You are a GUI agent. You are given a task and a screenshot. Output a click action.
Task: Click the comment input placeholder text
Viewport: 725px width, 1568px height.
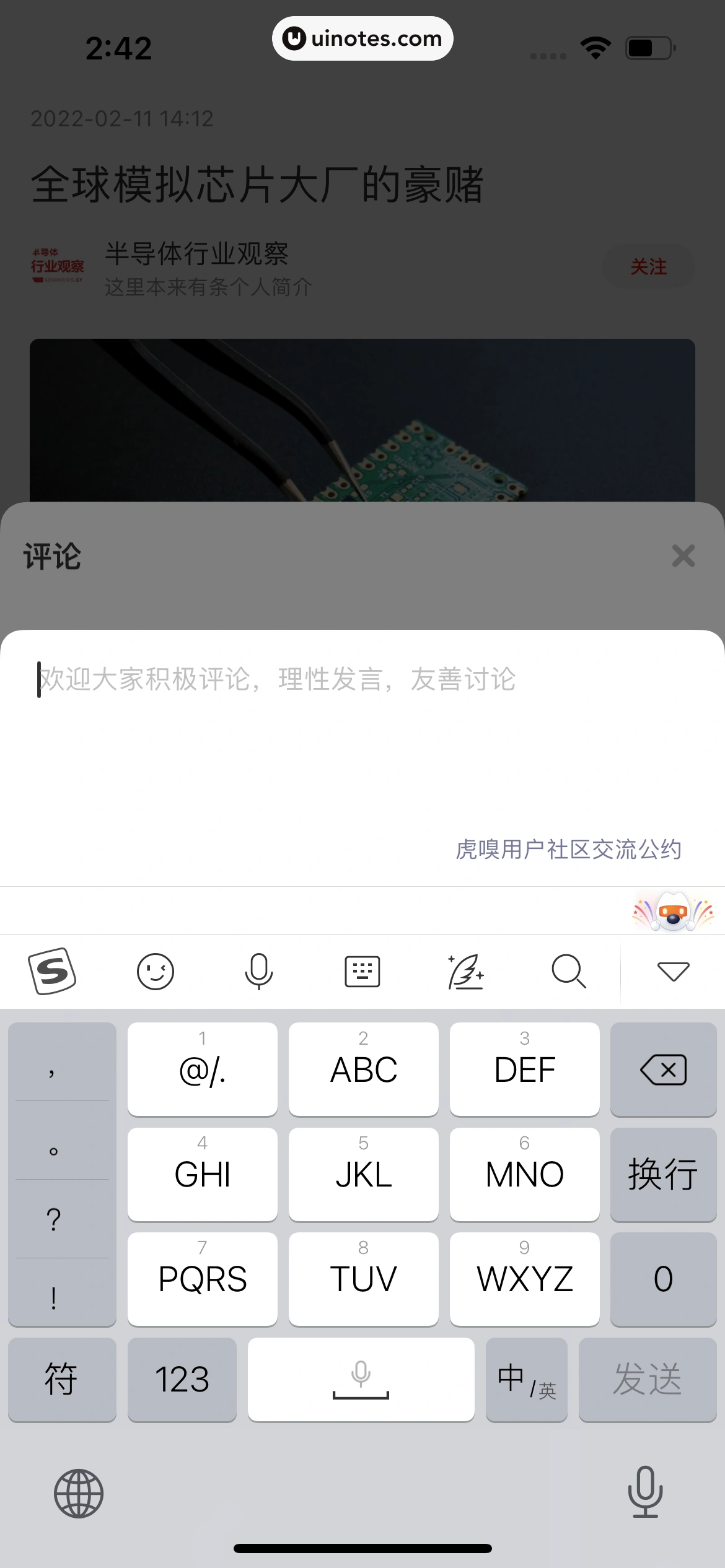point(279,679)
